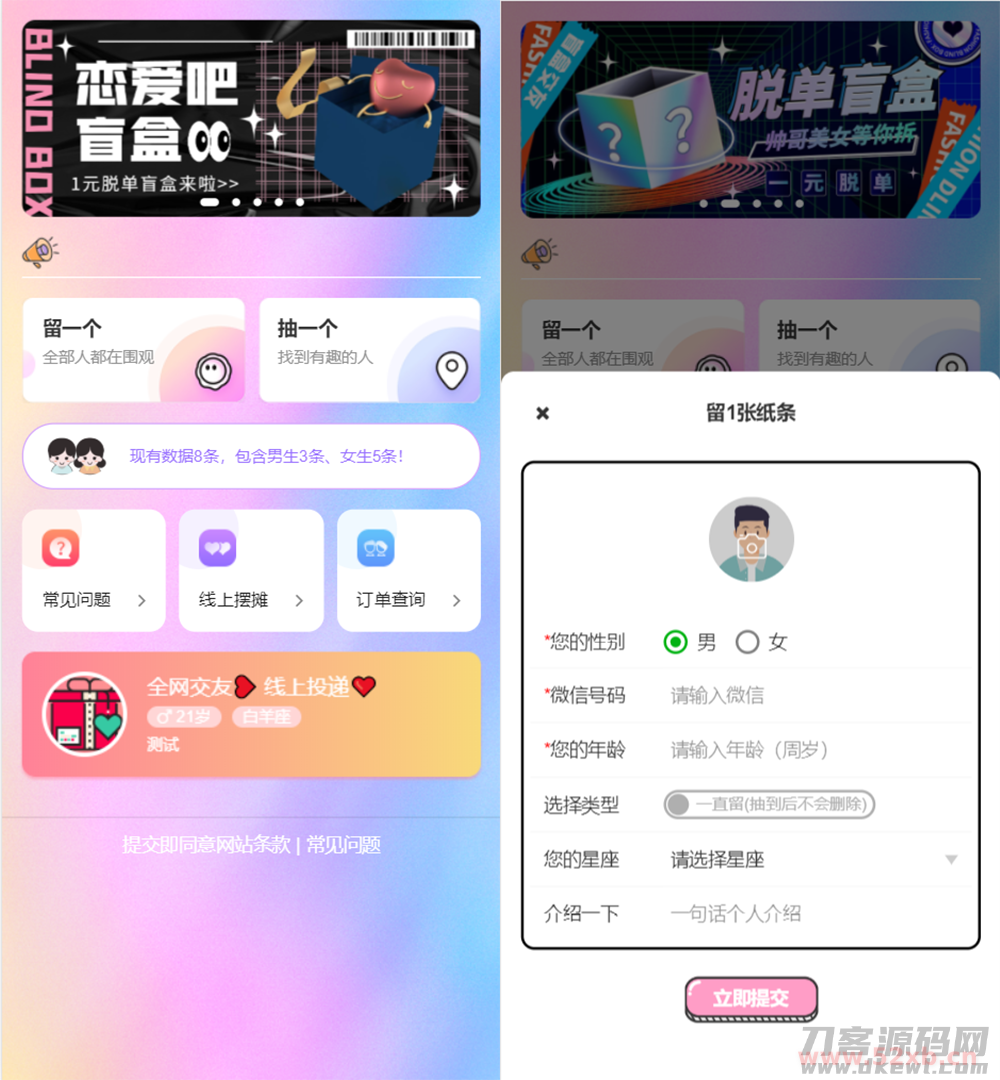Tap the 一句话个人介绍 field
This screenshot has width=1000, height=1080.
click(800, 913)
